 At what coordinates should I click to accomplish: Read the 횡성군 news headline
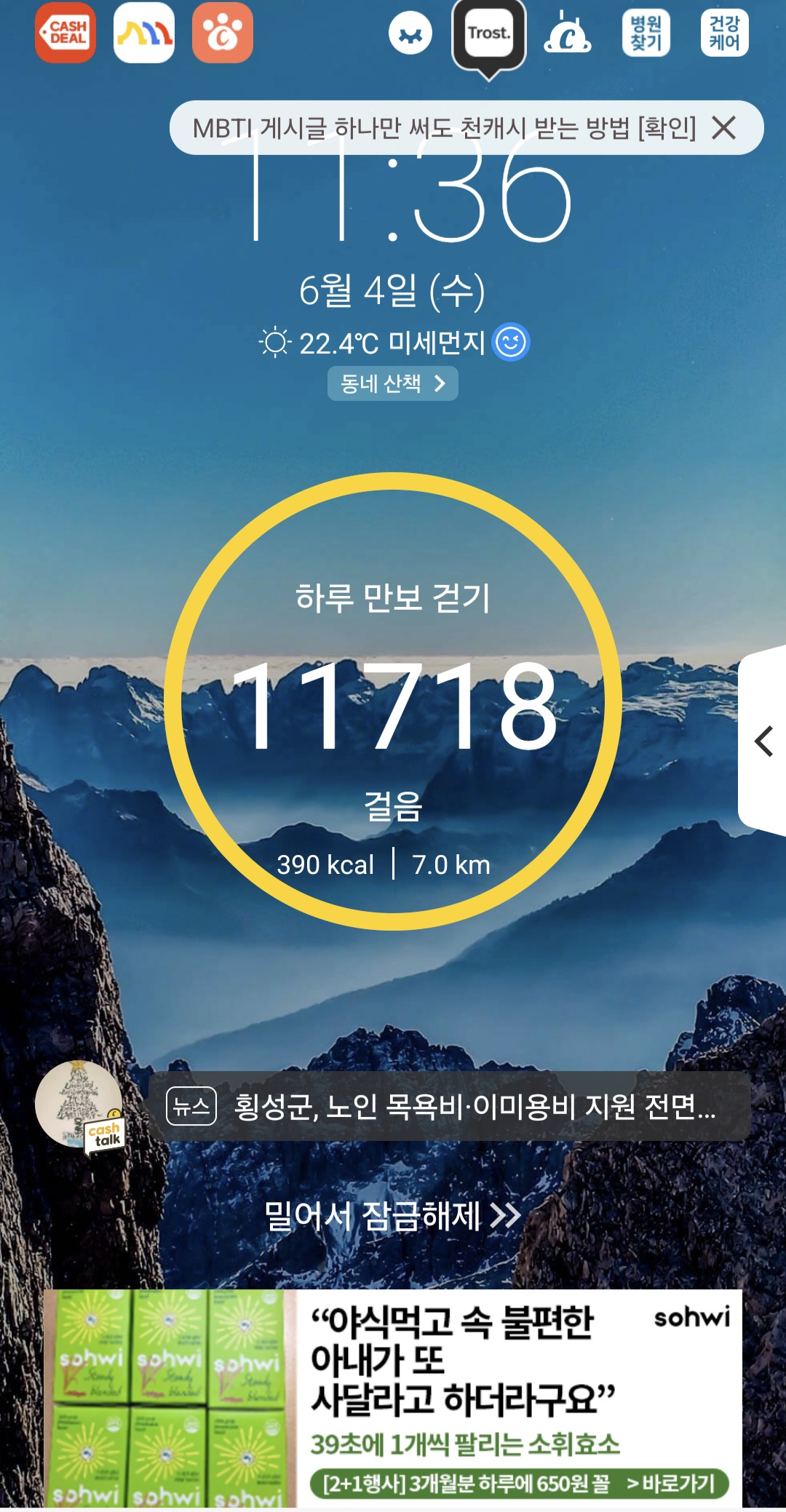[x=473, y=1107]
